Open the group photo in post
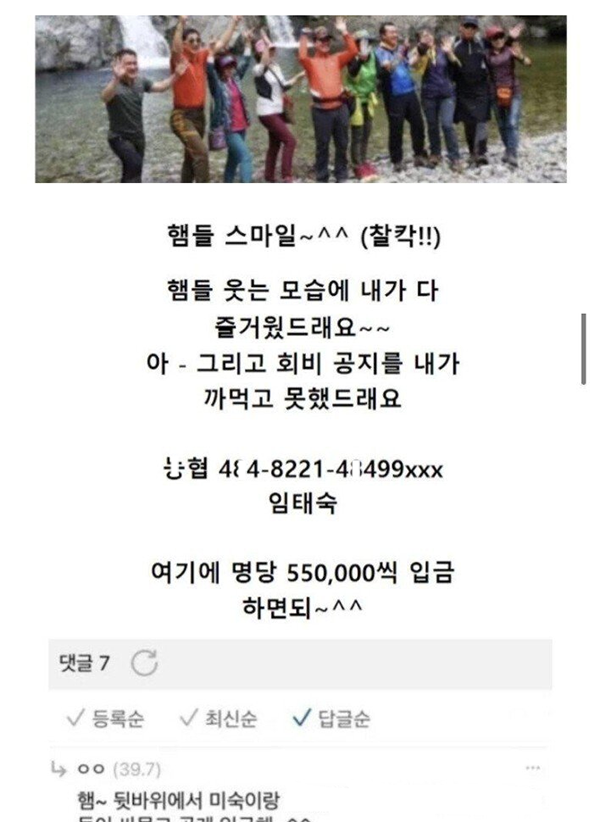Image resolution: width=600 pixels, height=822 pixels. (x=300, y=99)
